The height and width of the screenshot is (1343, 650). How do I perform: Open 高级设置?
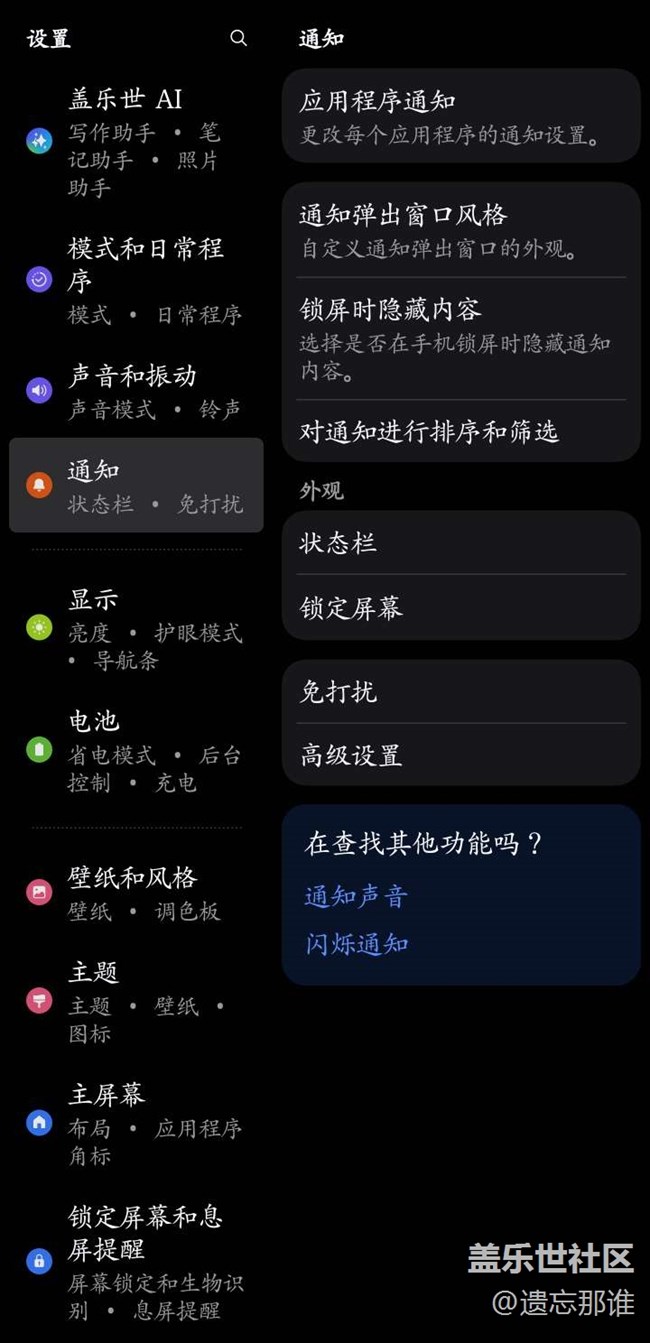pos(461,754)
